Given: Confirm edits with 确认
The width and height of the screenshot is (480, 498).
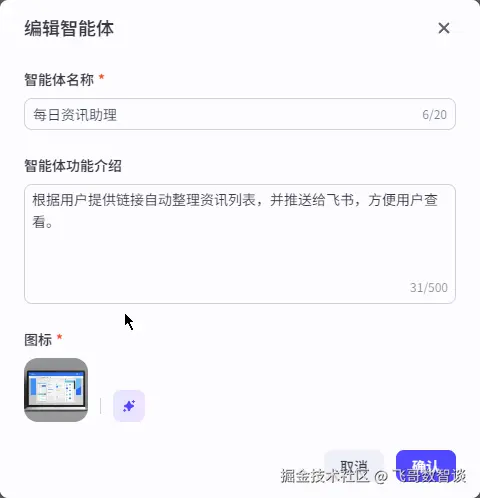Looking at the screenshot, I should (x=426, y=466).
